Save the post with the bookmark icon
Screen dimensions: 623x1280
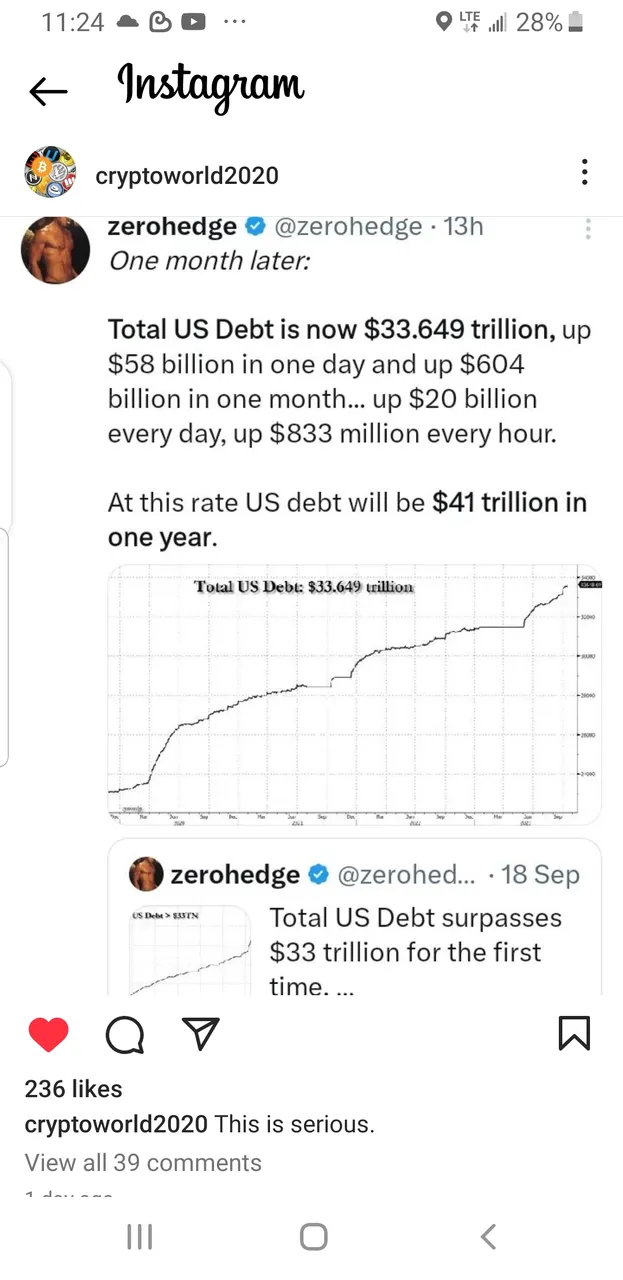tap(574, 1034)
